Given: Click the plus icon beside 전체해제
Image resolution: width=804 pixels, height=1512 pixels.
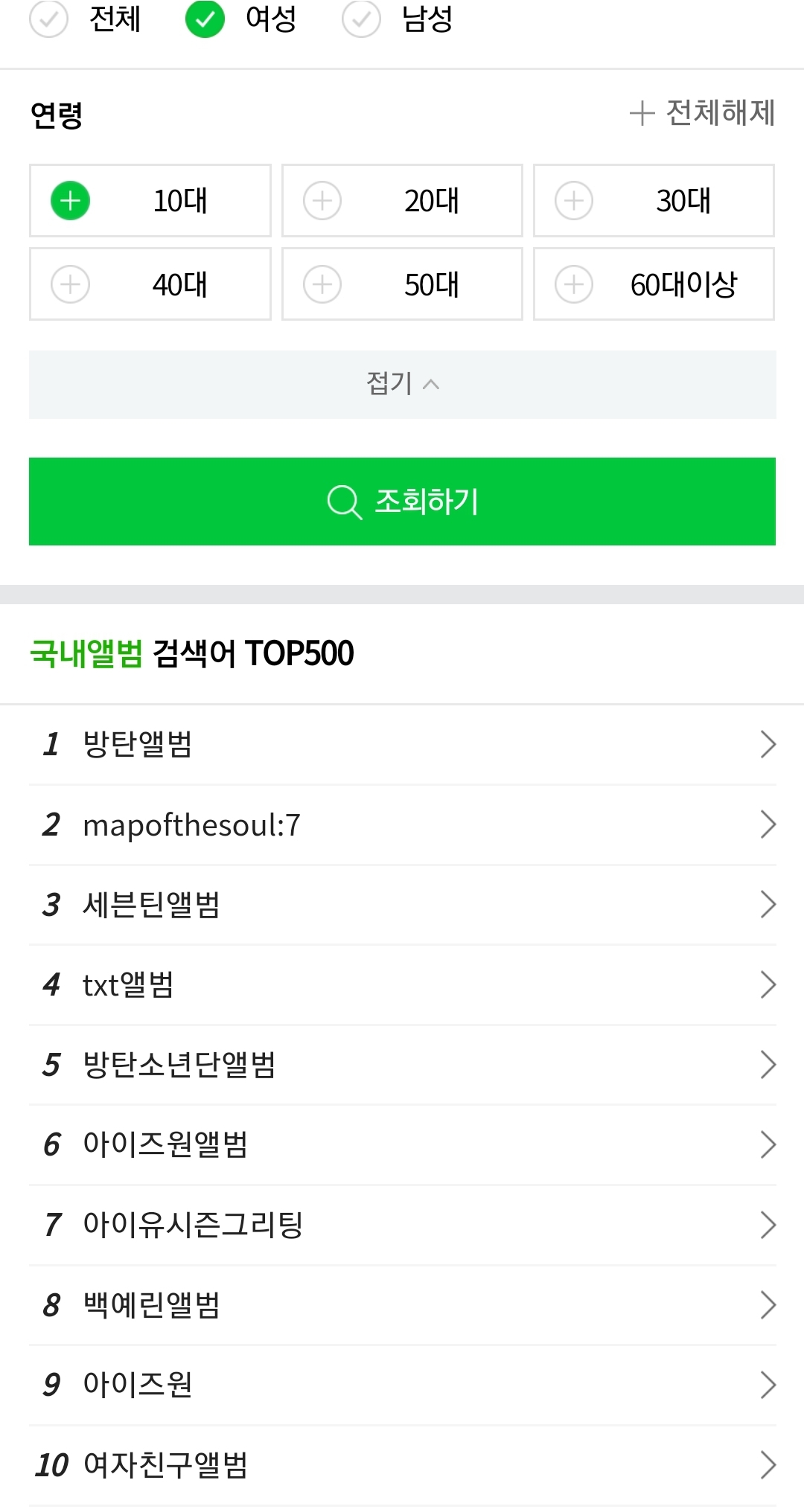Looking at the screenshot, I should point(641,113).
